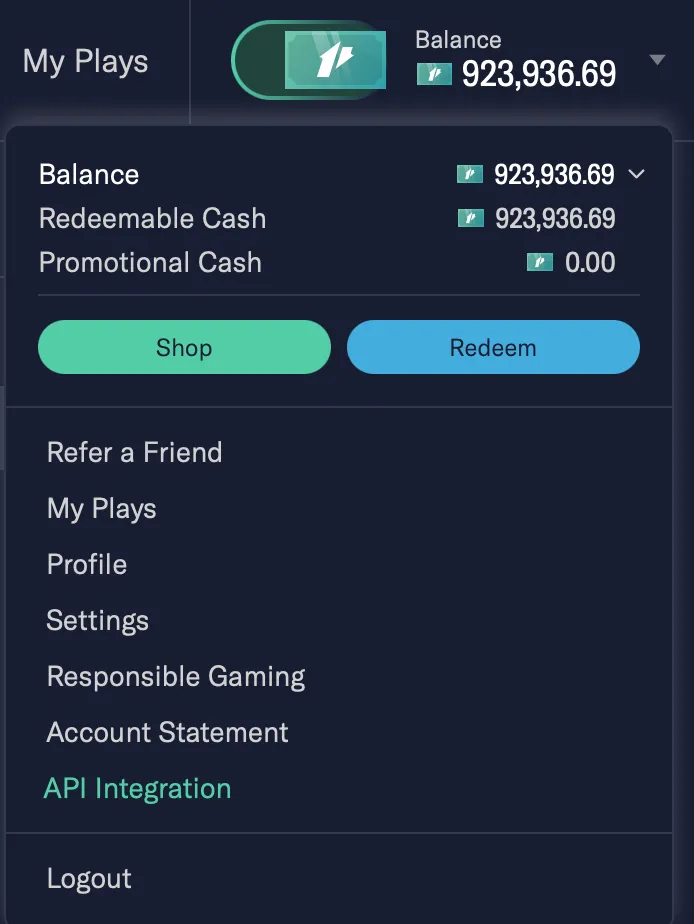Viewport: 694px width, 924px height.
Task: Log out of the account
Action: (89, 878)
